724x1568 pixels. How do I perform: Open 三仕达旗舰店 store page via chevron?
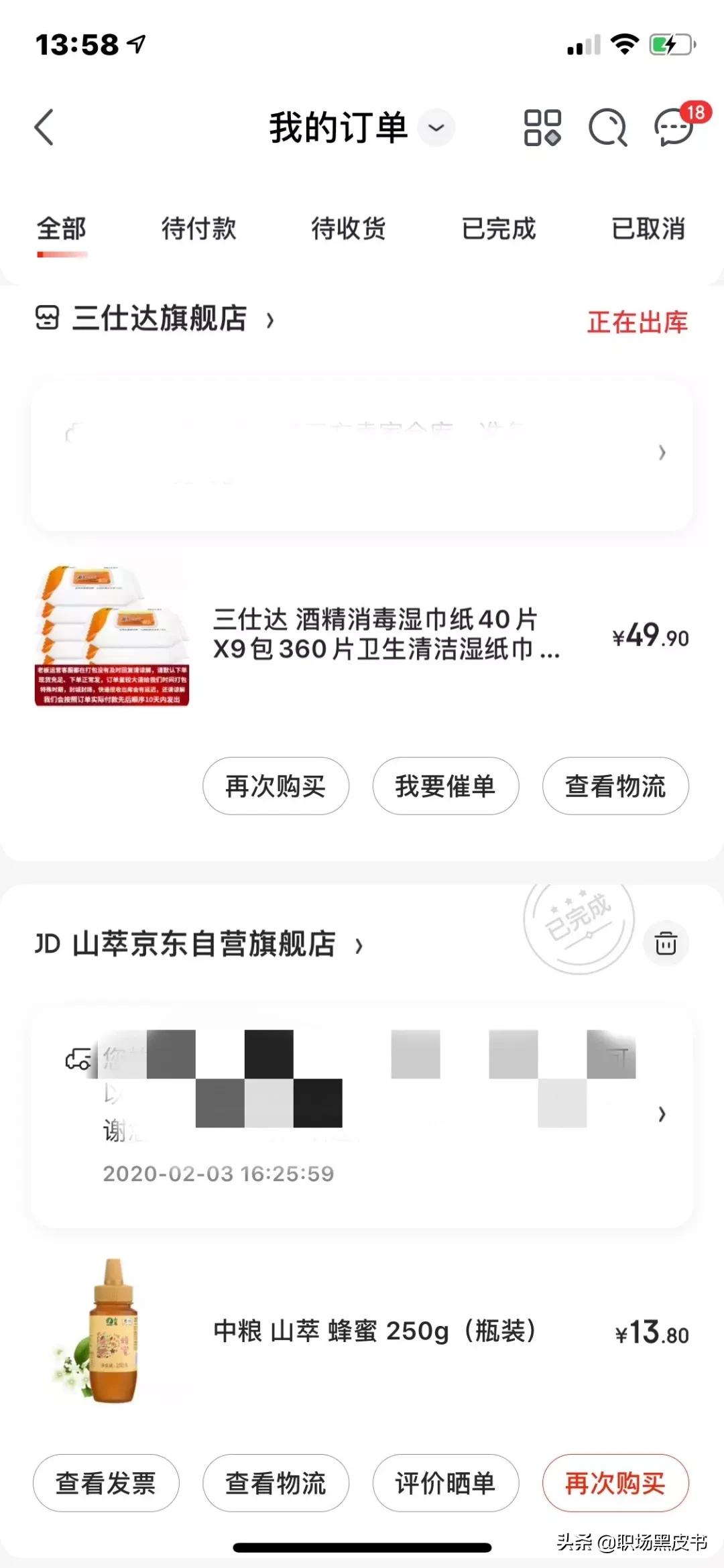click(x=270, y=320)
